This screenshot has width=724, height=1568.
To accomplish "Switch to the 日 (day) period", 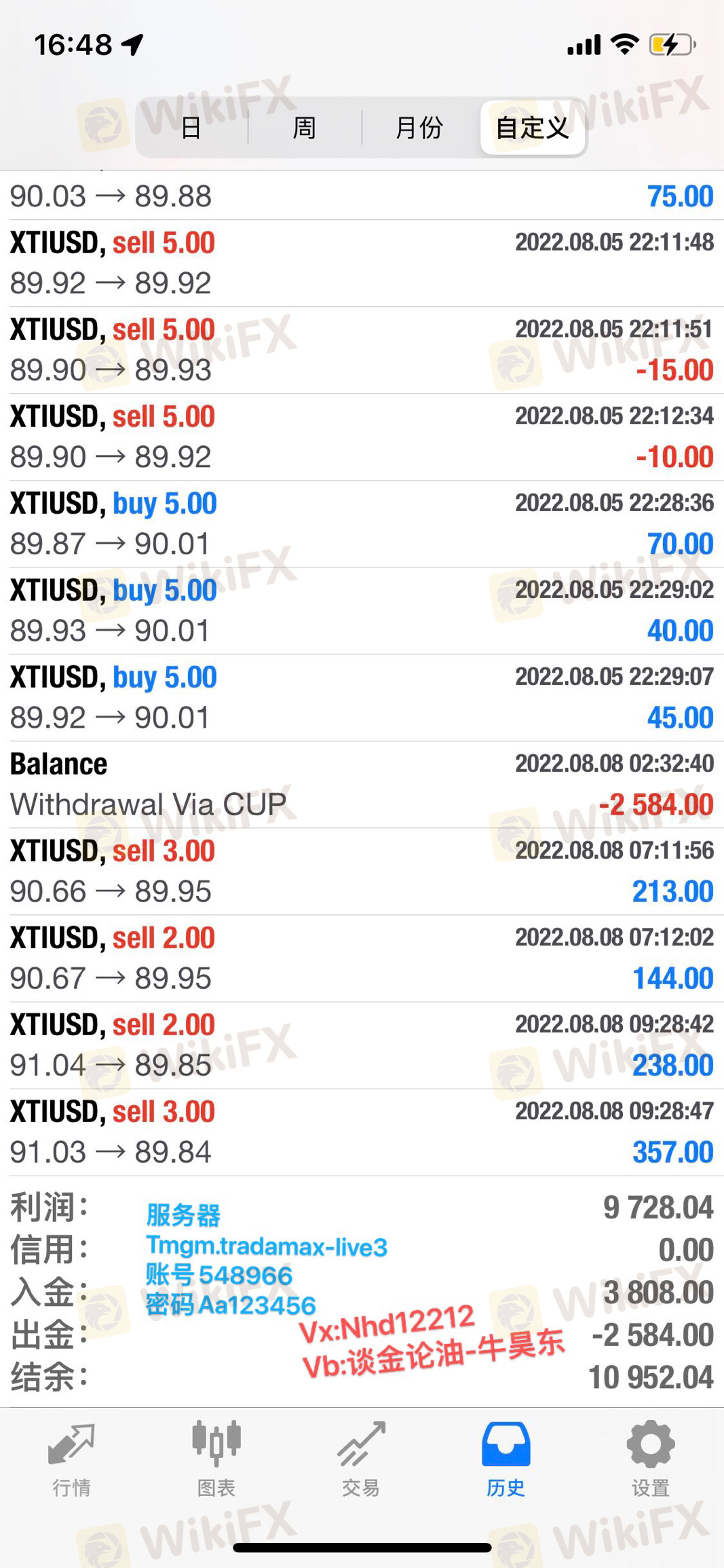I will (191, 128).
